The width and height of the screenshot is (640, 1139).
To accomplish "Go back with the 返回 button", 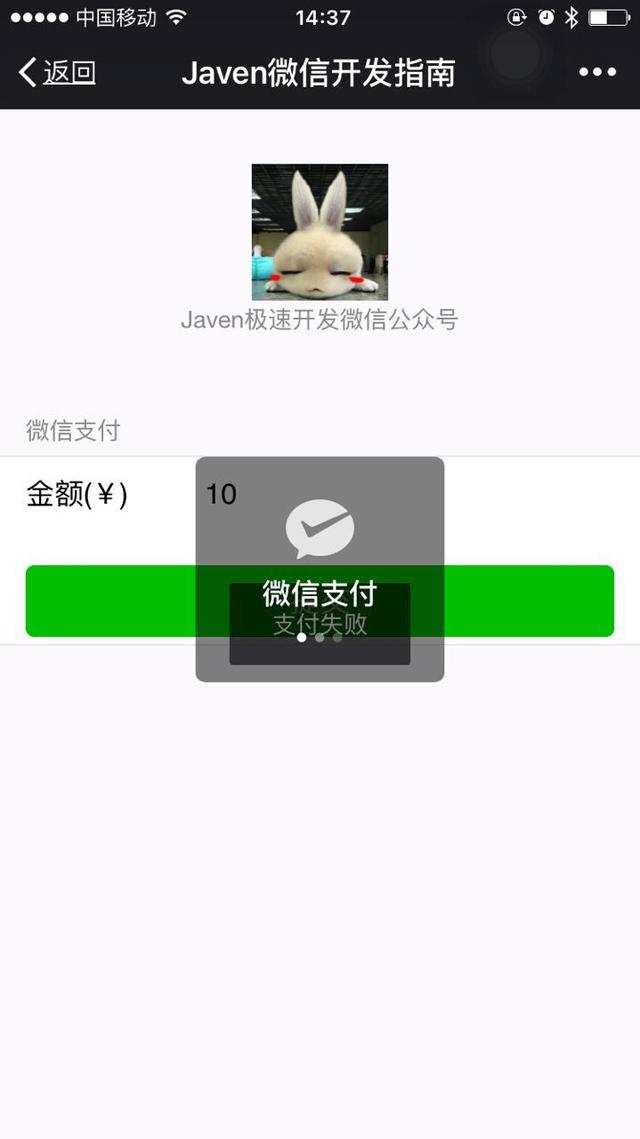I will pyautogui.click(x=57, y=73).
